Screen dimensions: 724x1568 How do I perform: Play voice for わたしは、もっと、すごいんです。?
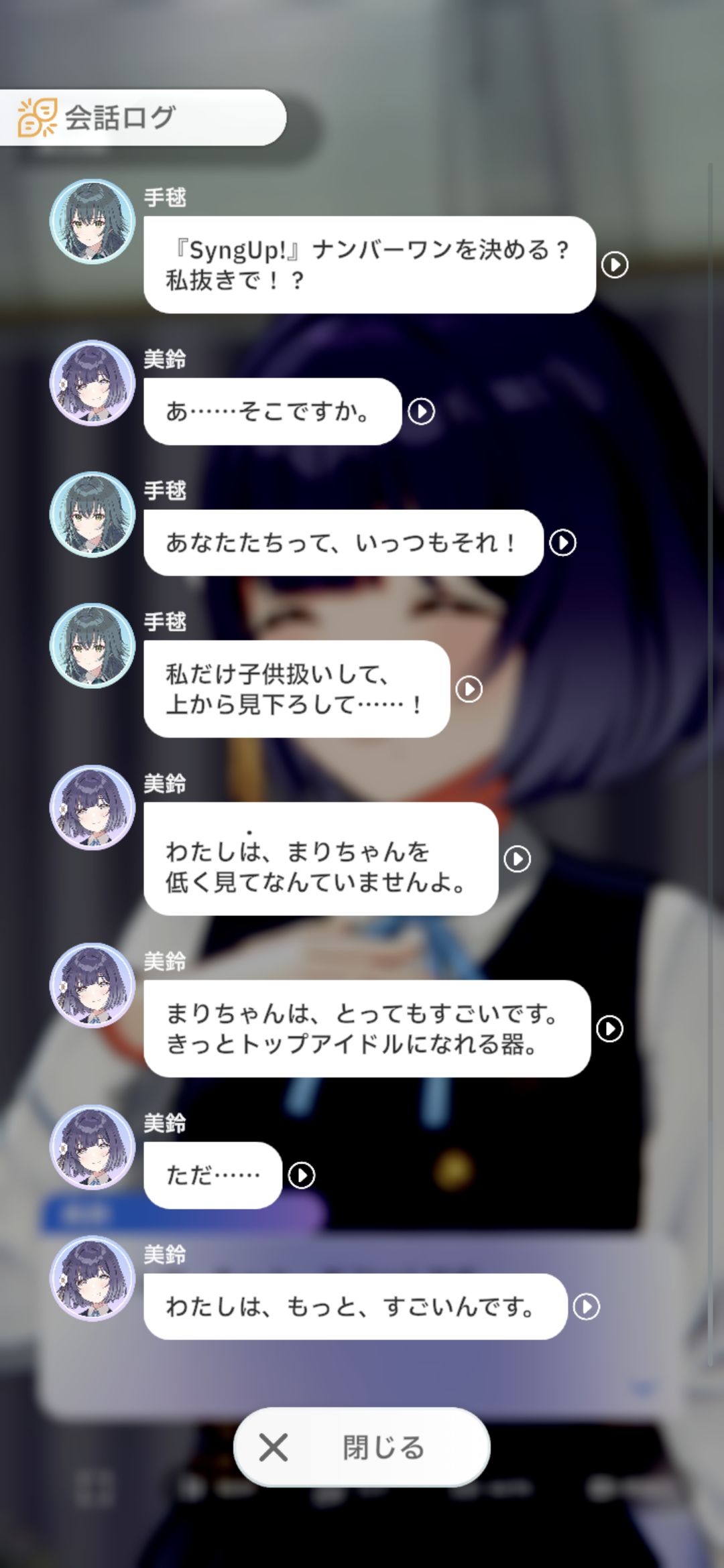coord(587,1307)
